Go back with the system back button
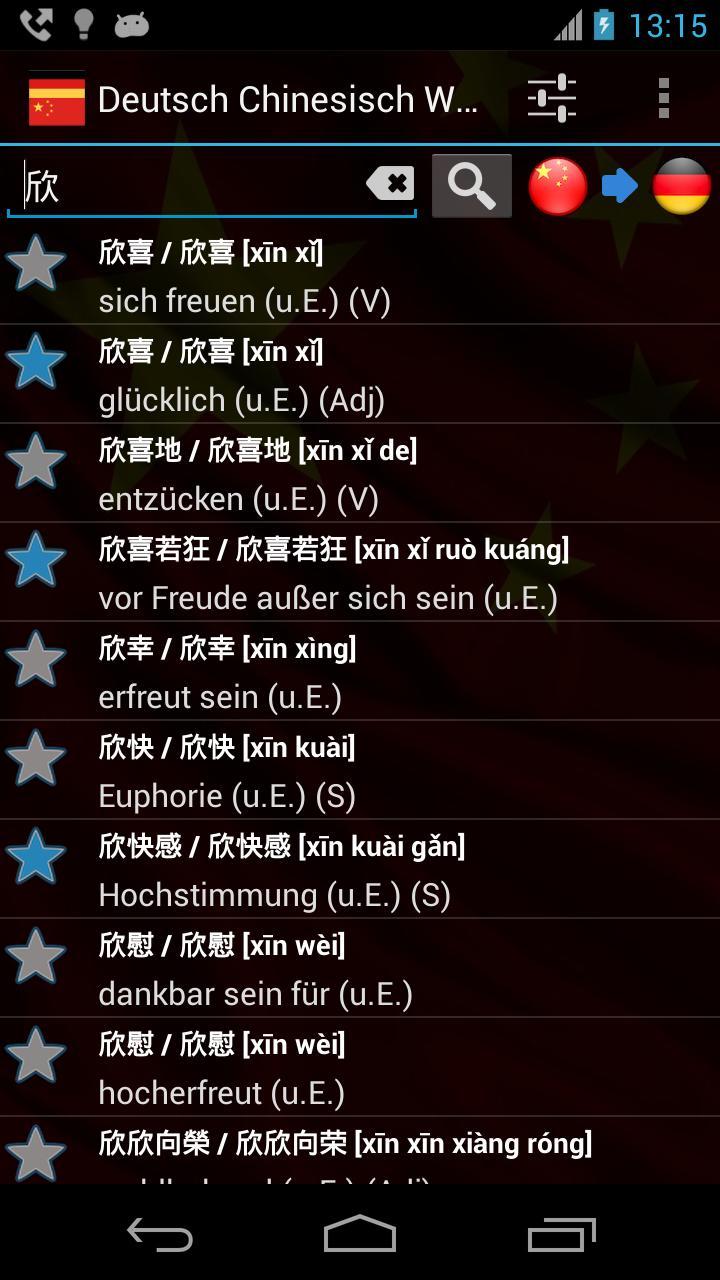720x1280 pixels. pyautogui.click(x=160, y=1235)
